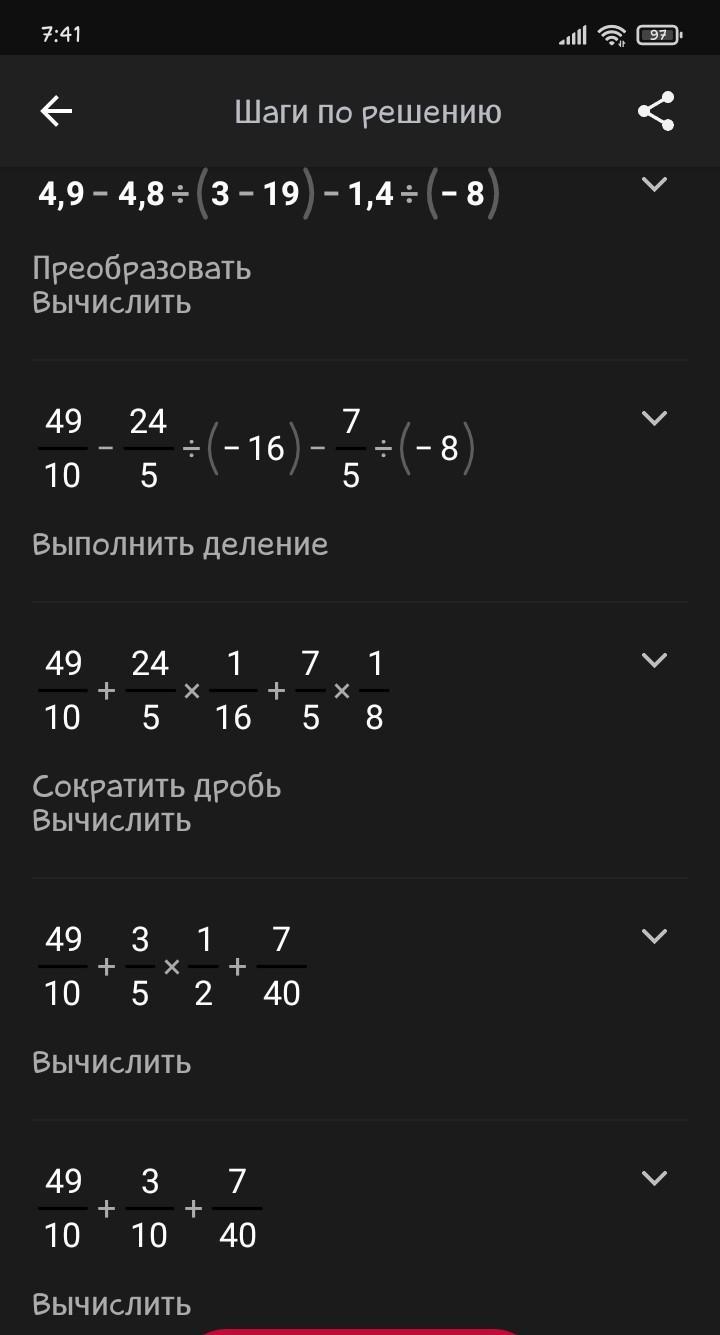Go back using the arrow icon
The width and height of the screenshot is (720, 1335).
56,111
